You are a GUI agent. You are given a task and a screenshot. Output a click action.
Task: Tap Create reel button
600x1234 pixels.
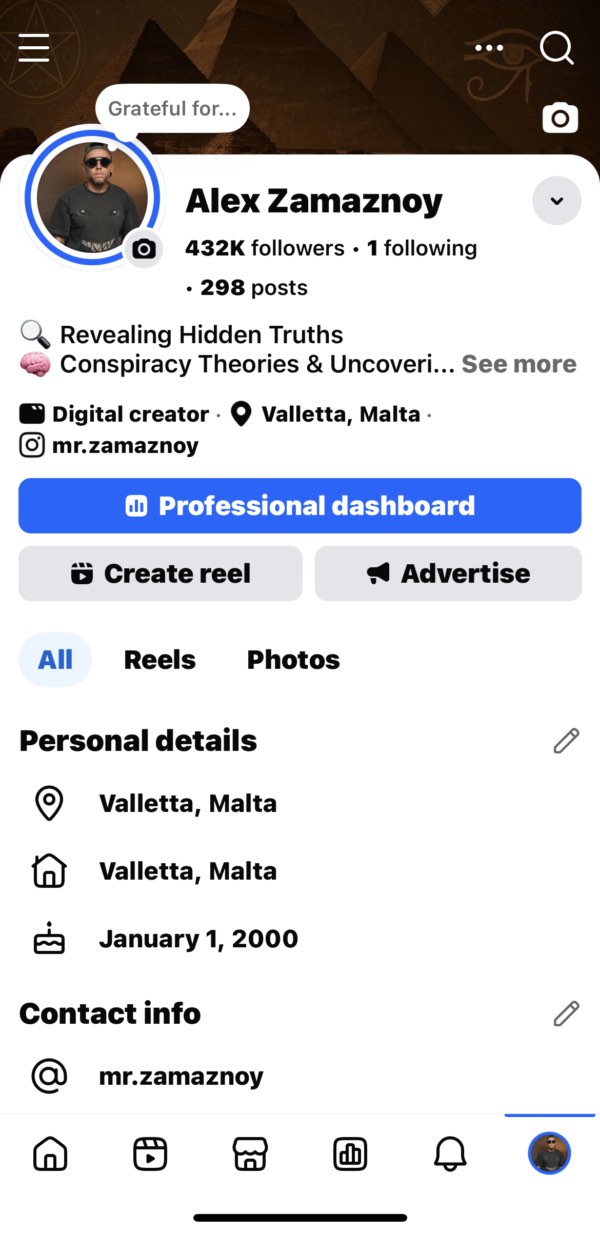pos(160,573)
